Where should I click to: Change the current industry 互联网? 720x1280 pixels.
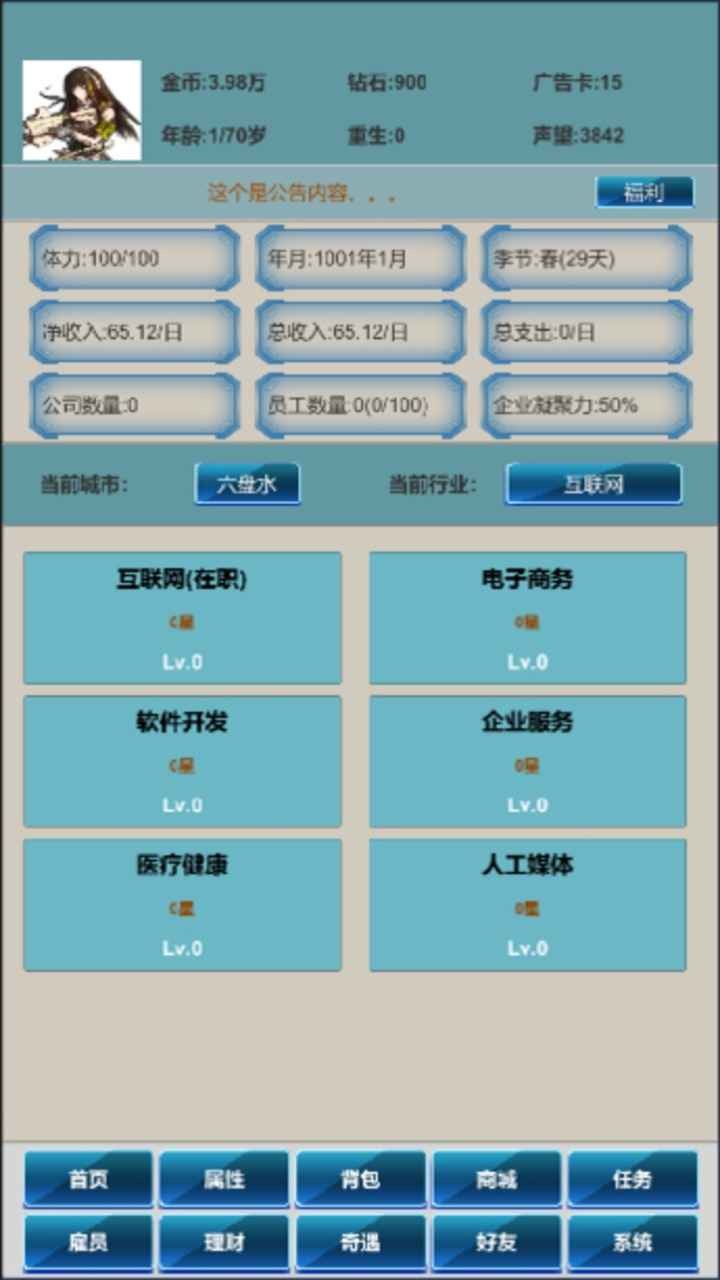click(x=594, y=484)
